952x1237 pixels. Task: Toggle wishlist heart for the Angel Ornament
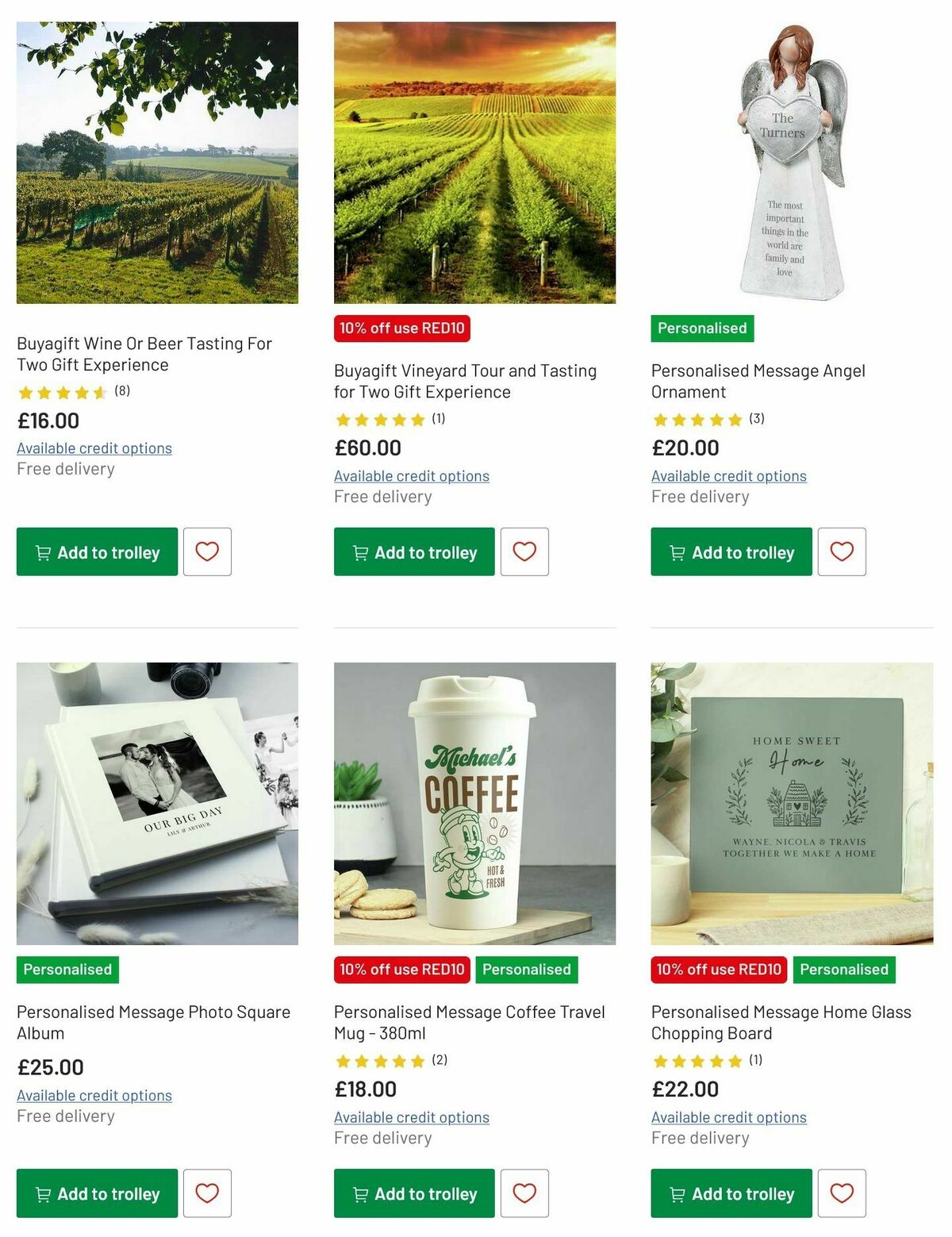(x=842, y=551)
